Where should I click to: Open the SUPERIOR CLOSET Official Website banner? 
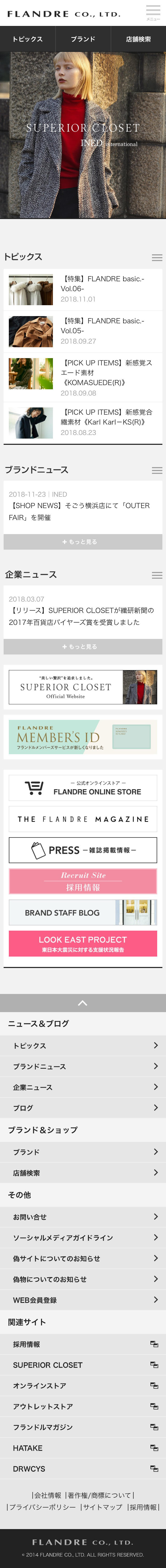(x=83, y=687)
